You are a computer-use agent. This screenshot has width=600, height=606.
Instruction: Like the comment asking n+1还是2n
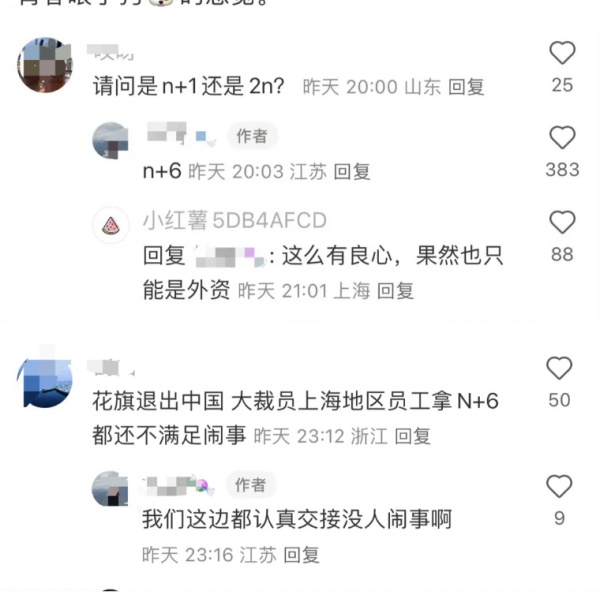point(562,53)
